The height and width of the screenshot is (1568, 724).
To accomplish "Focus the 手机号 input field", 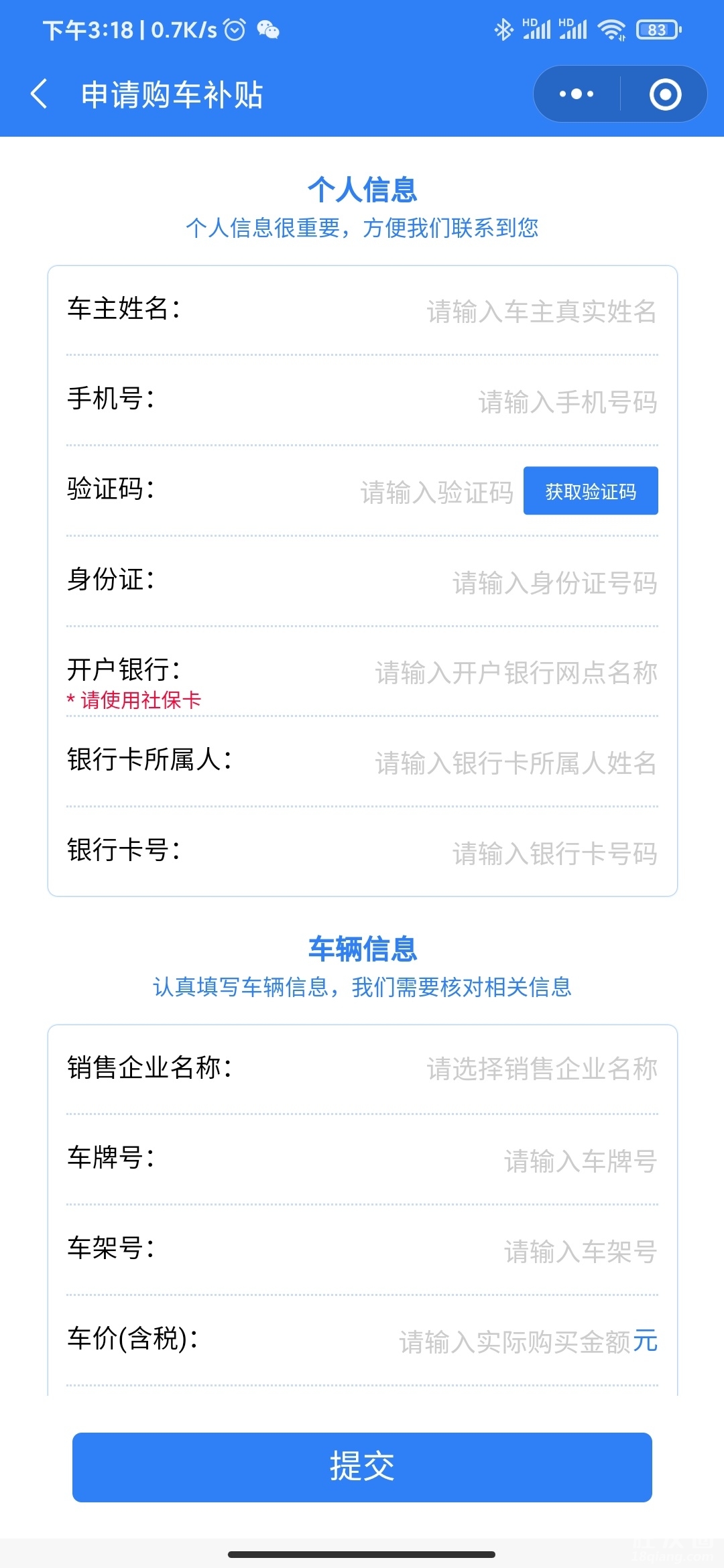I will coord(567,402).
